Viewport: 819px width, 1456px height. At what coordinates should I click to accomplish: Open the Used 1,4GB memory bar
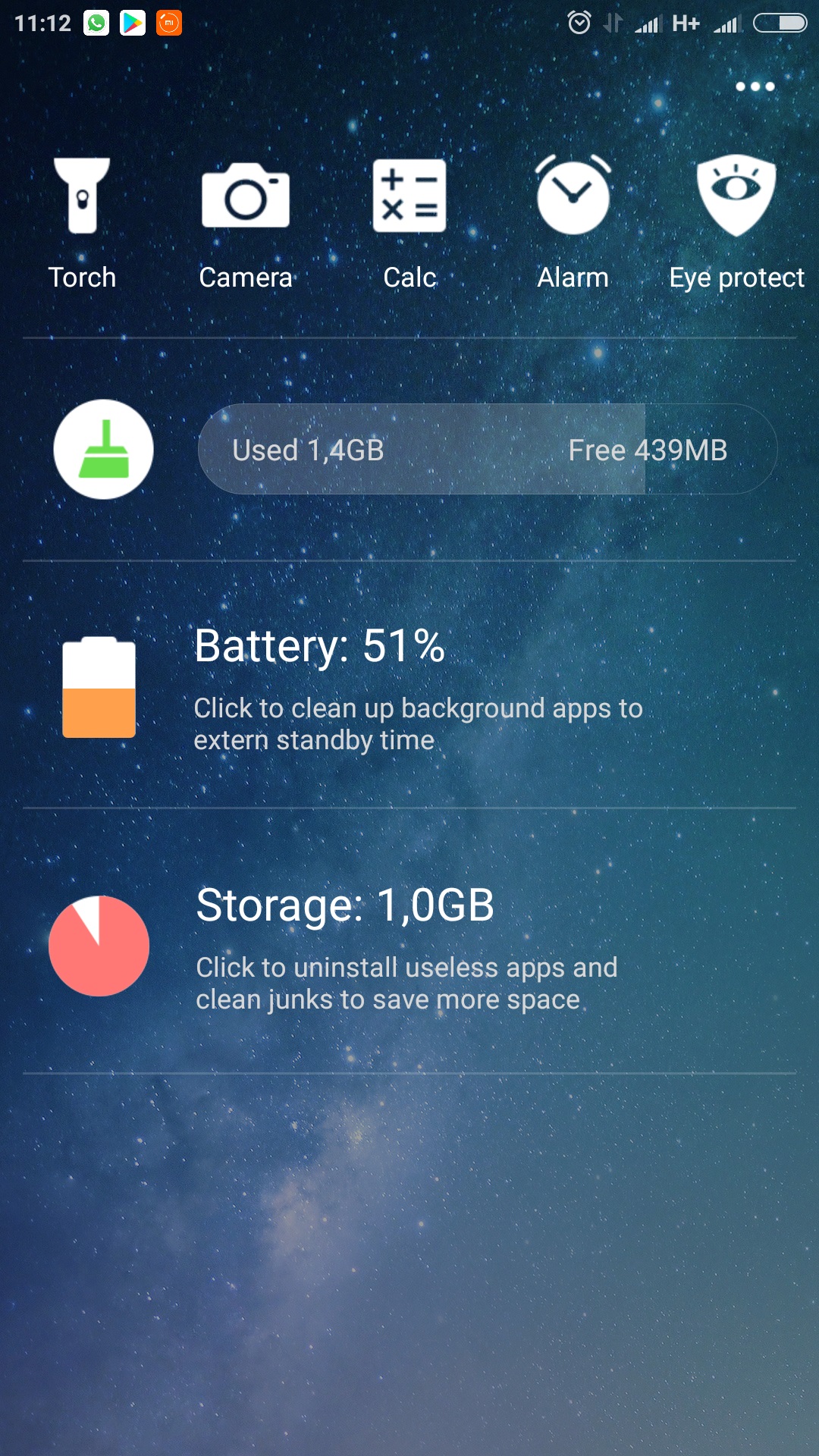(488, 449)
